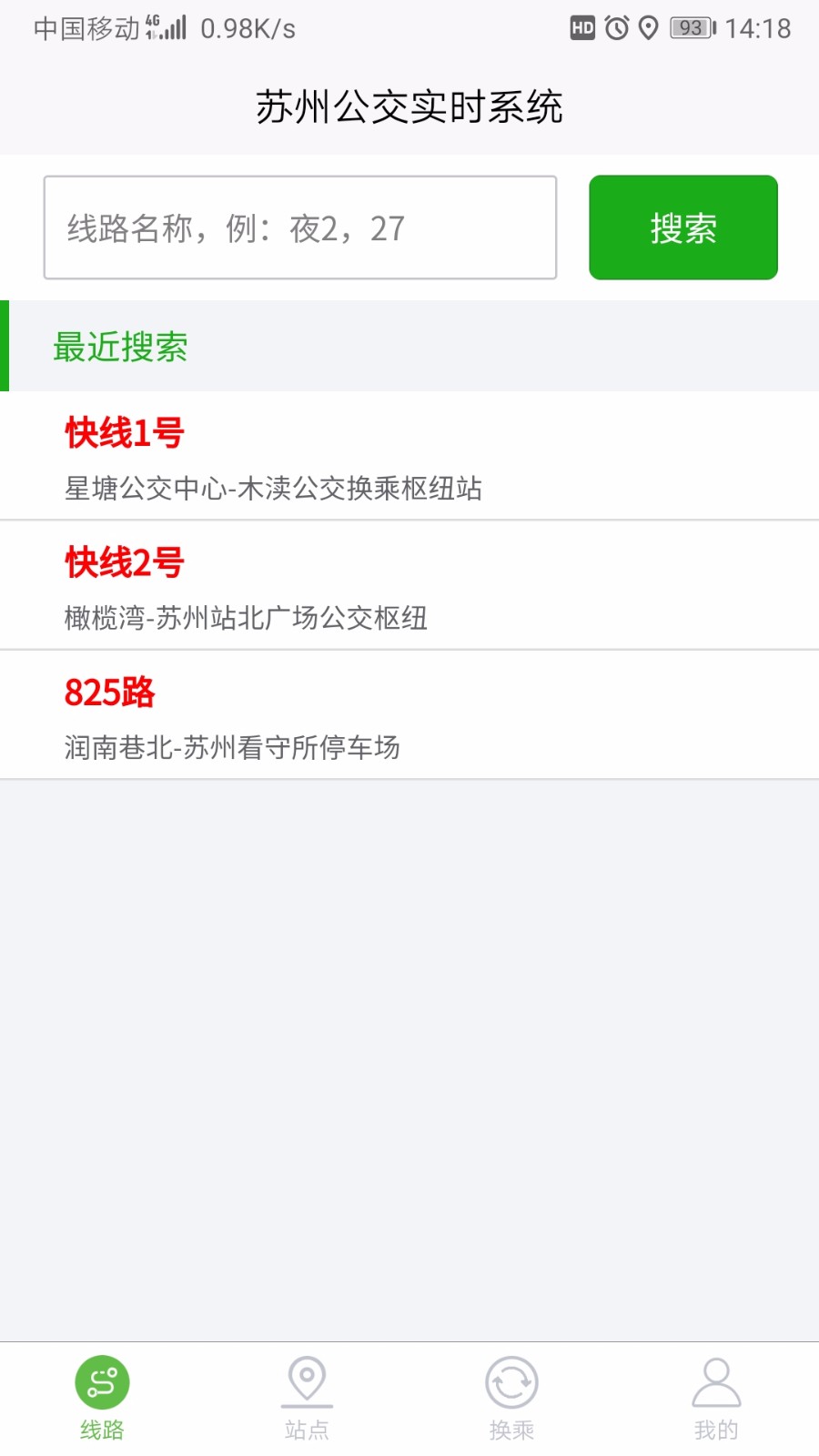Select the 线路 (routes) tab icon
Viewport: 819px width, 1456px height.
102,1381
